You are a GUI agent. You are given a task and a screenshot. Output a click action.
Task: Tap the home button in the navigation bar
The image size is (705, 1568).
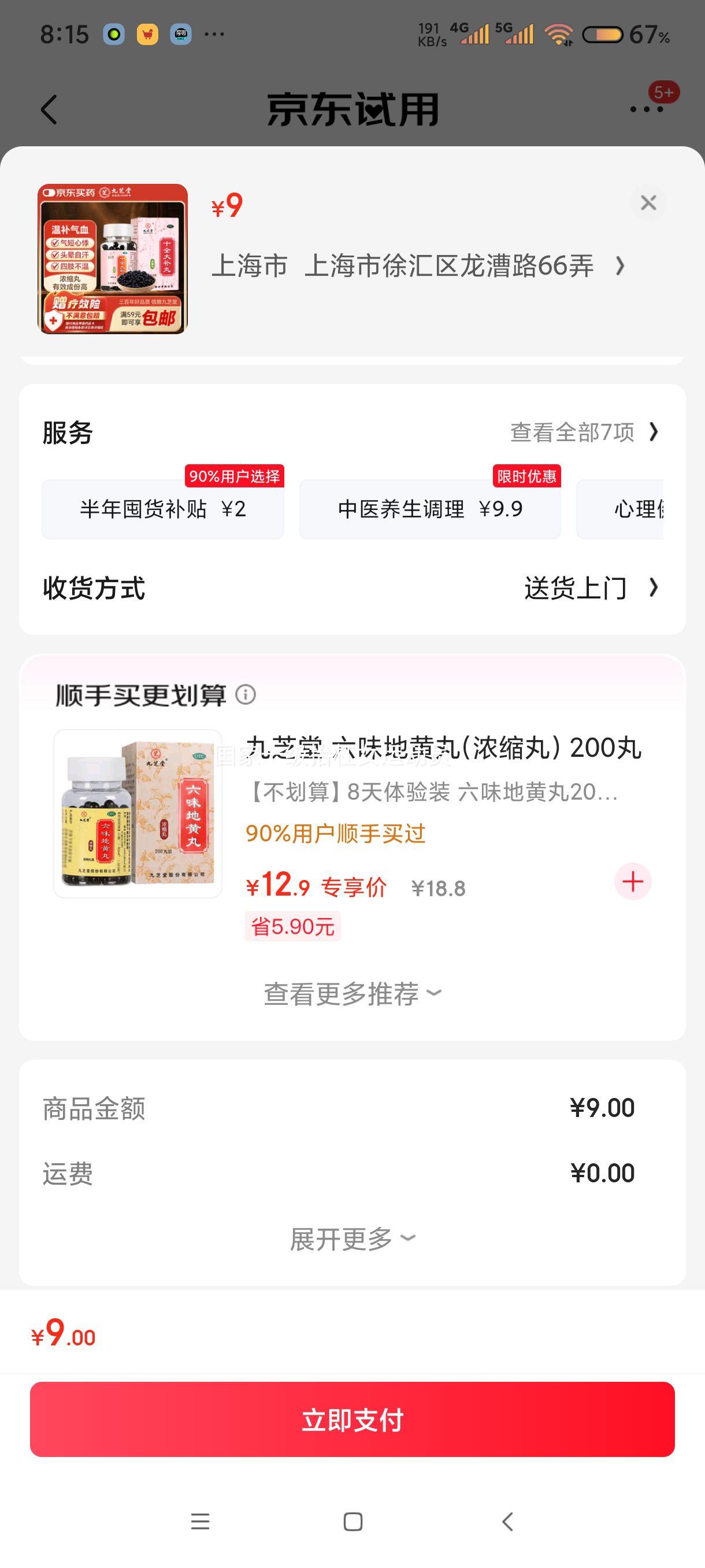click(x=352, y=1522)
